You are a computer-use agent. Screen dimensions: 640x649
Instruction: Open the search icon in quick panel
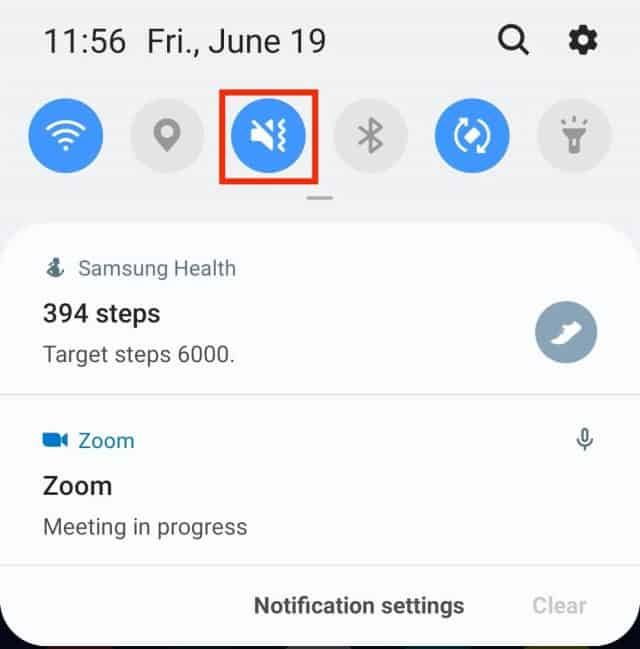(513, 41)
